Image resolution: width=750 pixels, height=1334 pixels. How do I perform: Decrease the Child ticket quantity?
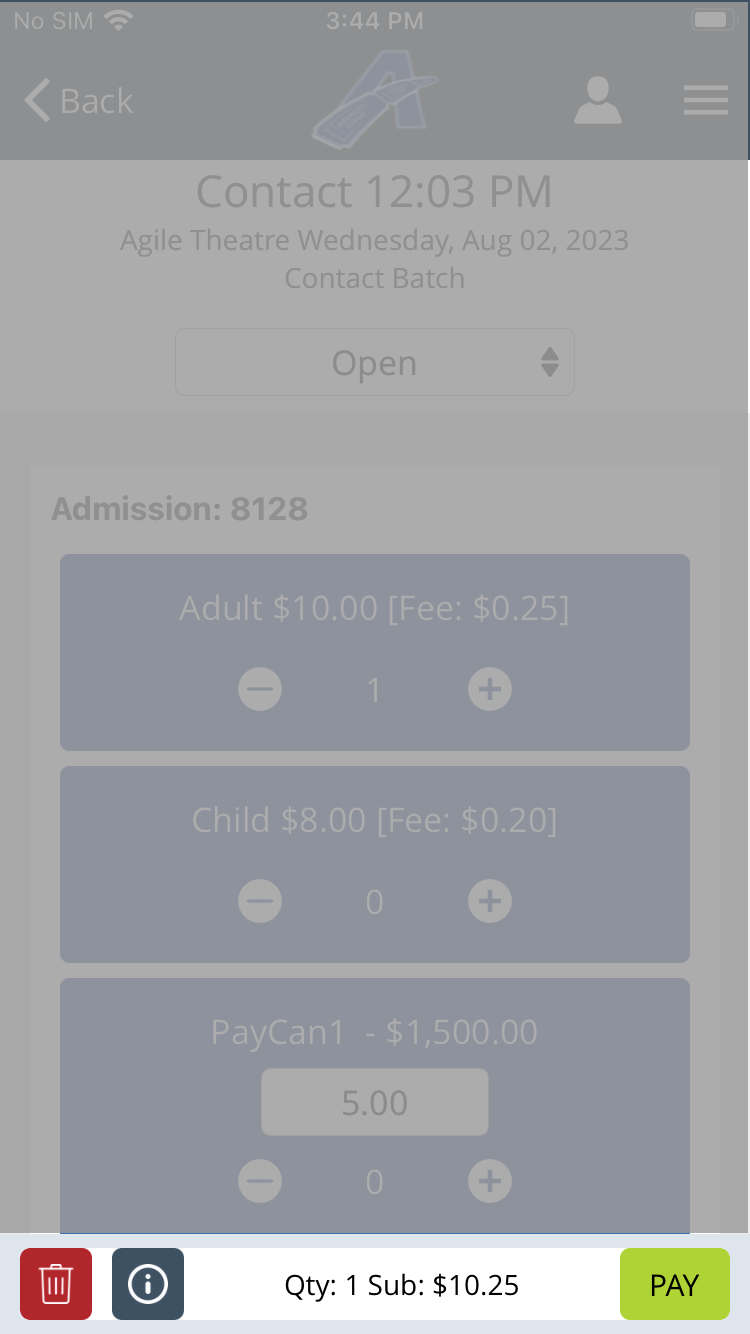tap(260, 902)
